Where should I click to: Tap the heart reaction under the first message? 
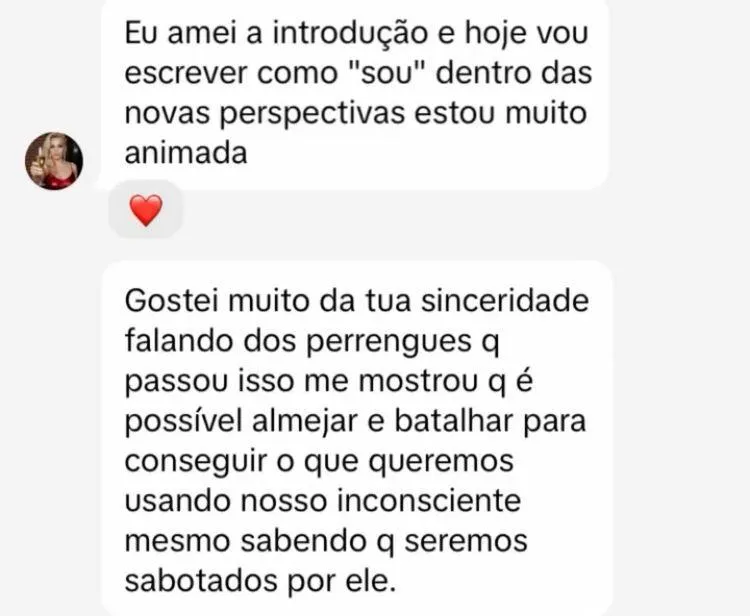146,210
